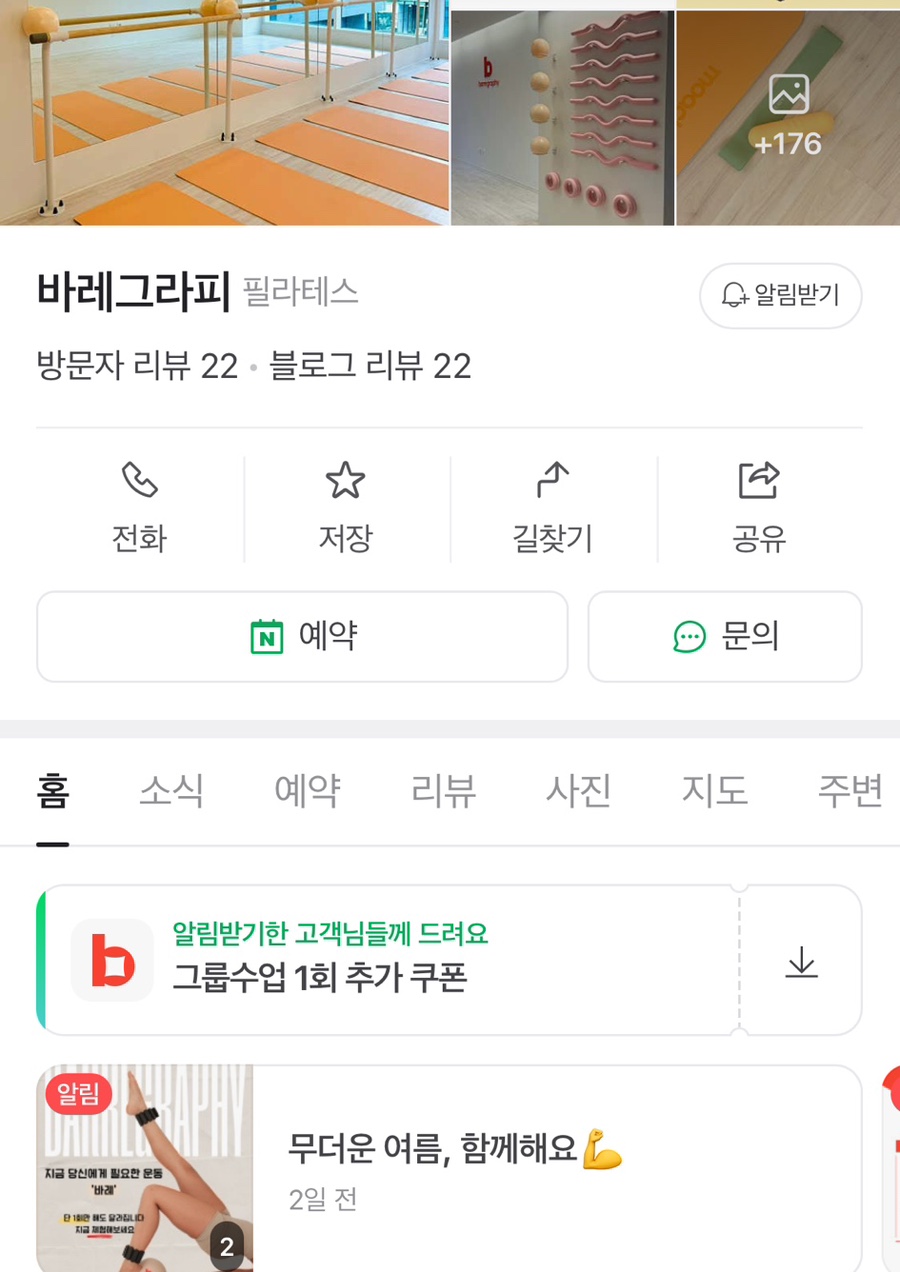Download the 그룹수업 1회 추가 쿠폰 coupon
The image size is (900, 1272).
pyautogui.click(x=801, y=962)
